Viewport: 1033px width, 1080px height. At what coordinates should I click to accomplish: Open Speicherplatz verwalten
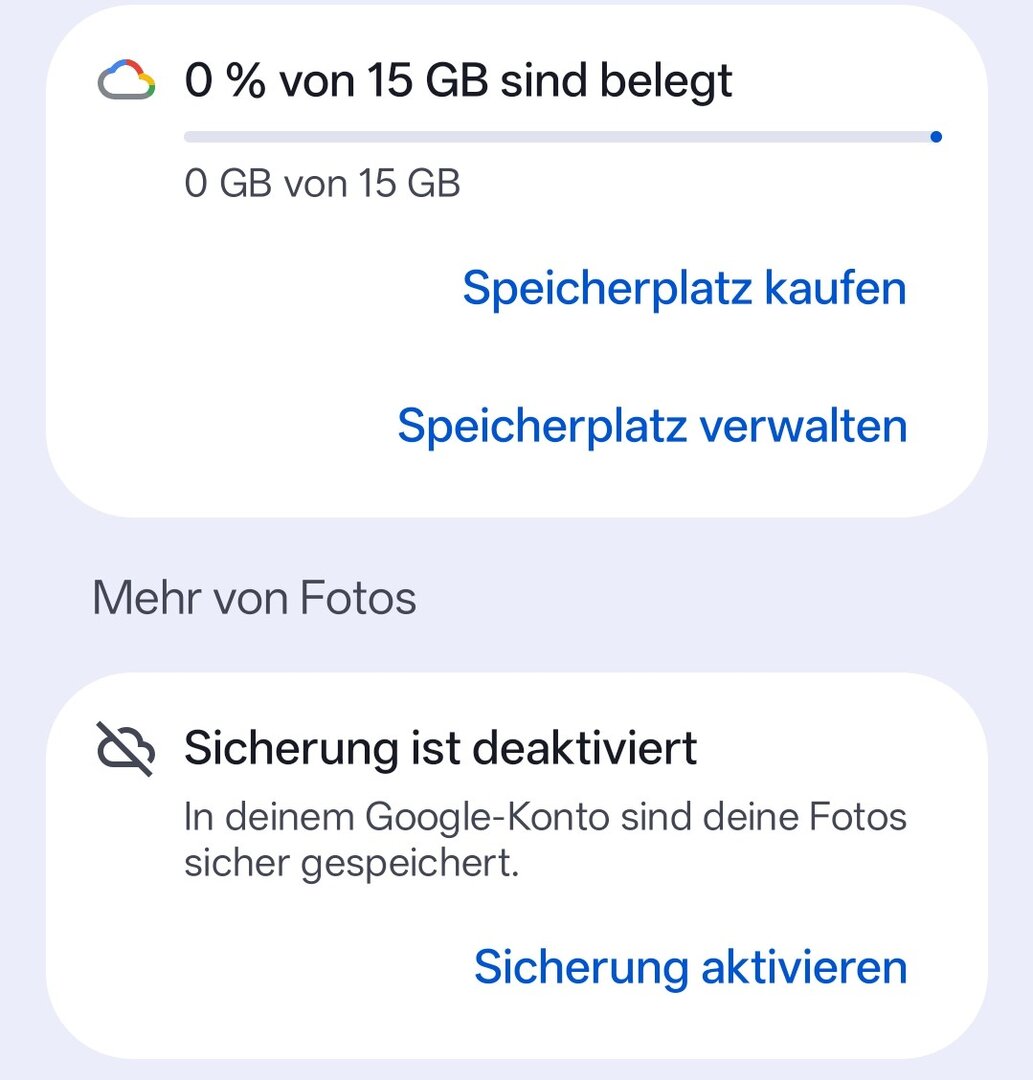(652, 426)
